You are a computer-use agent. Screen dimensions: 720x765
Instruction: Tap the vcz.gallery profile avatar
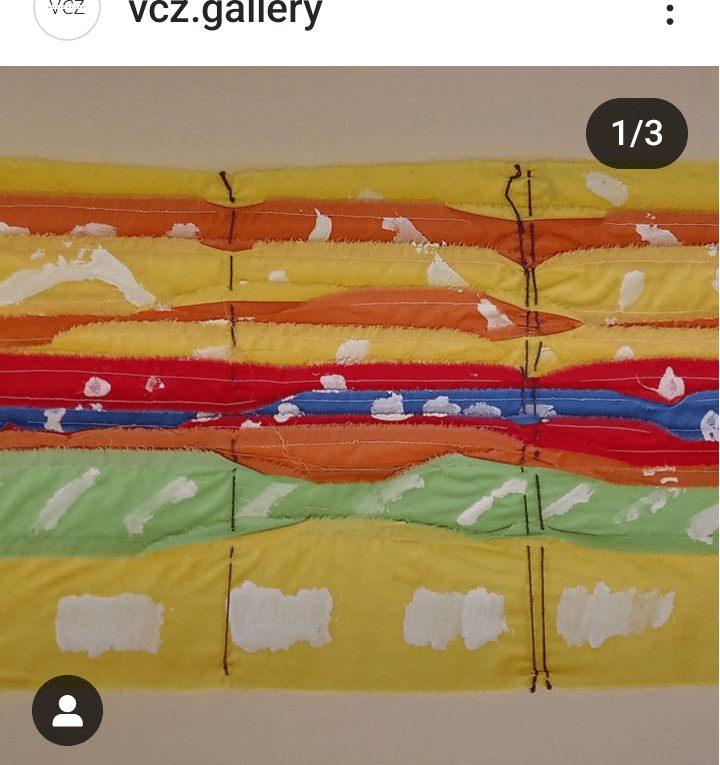[x=67, y=12]
